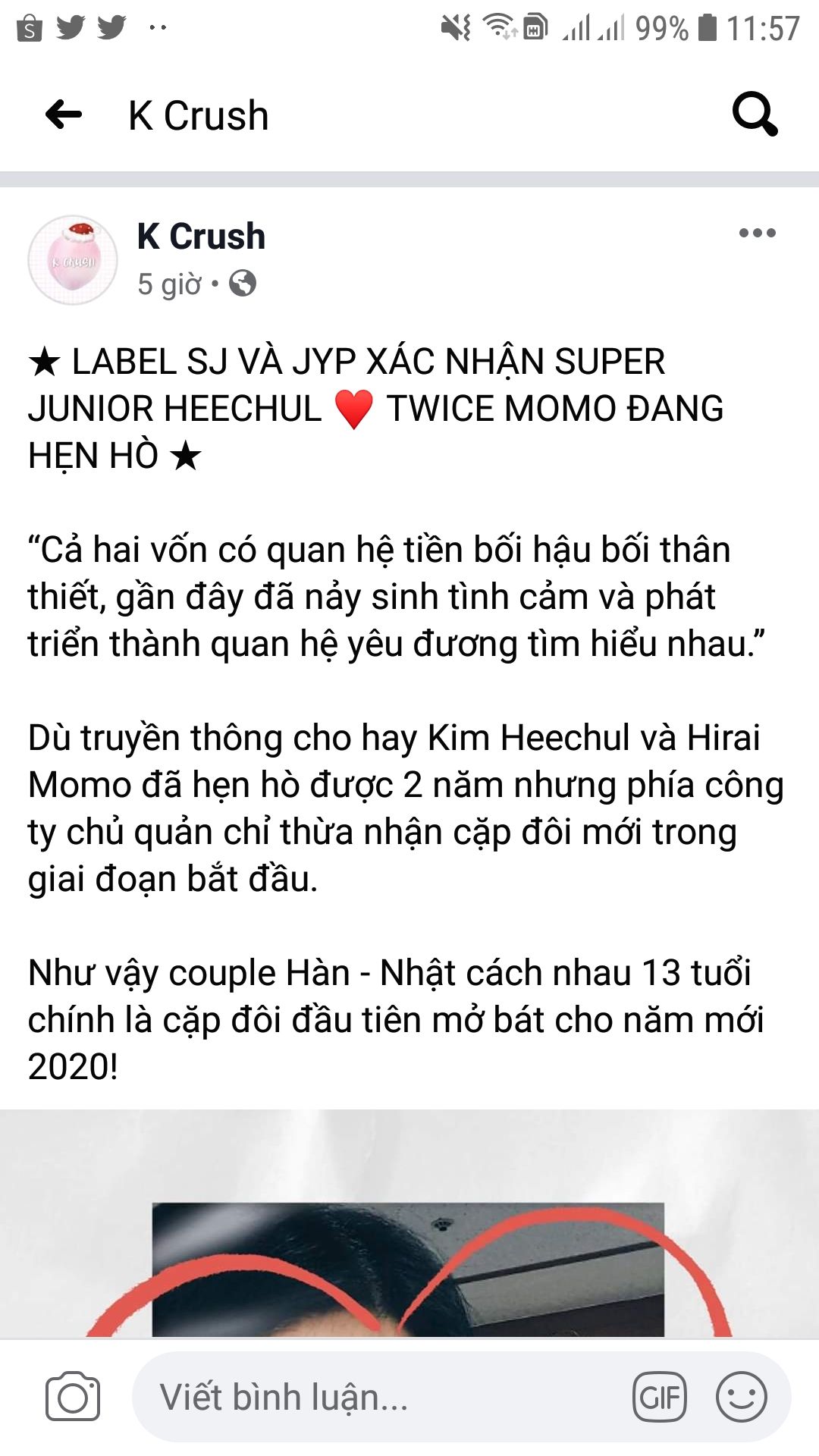The height and width of the screenshot is (1456, 819).
Task: Open search in K Crush page
Action: click(x=755, y=115)
